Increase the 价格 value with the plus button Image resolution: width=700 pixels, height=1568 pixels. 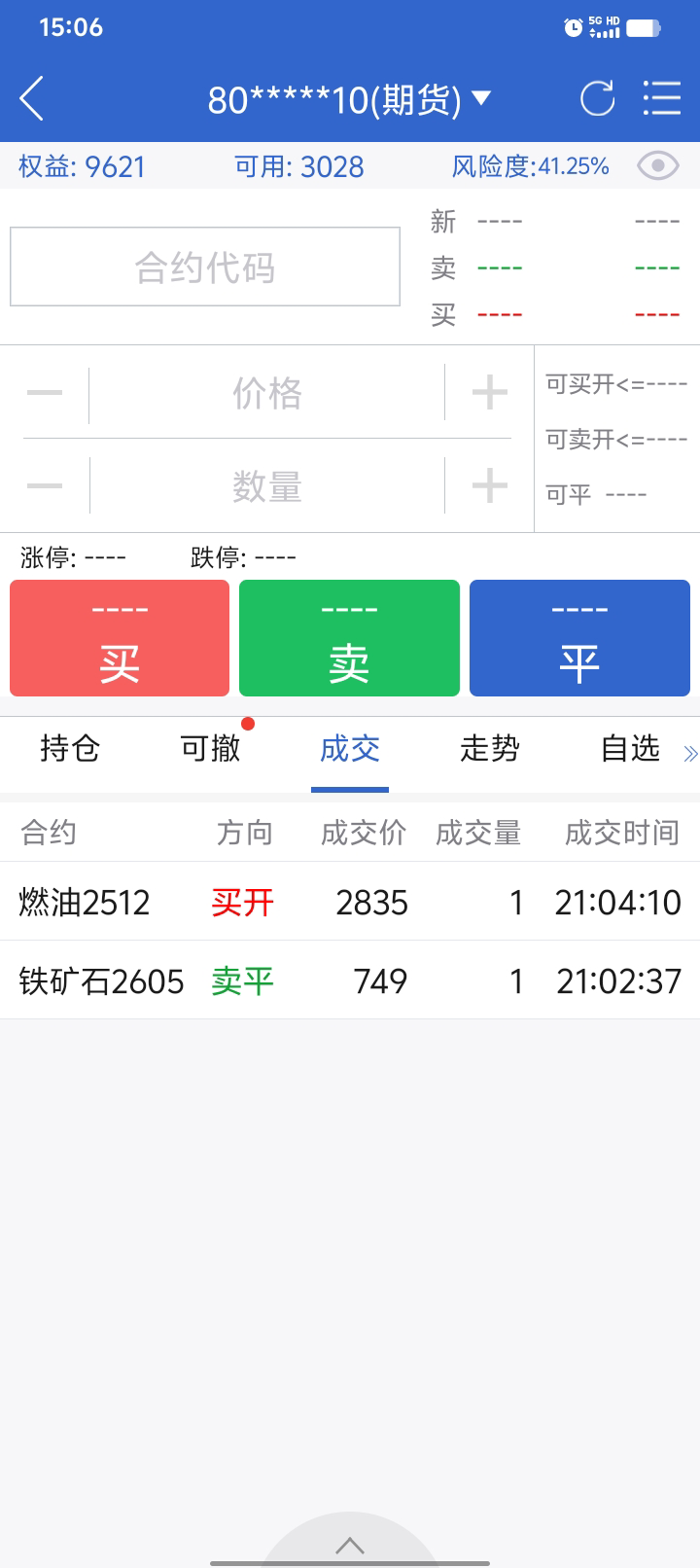point(489,393)
